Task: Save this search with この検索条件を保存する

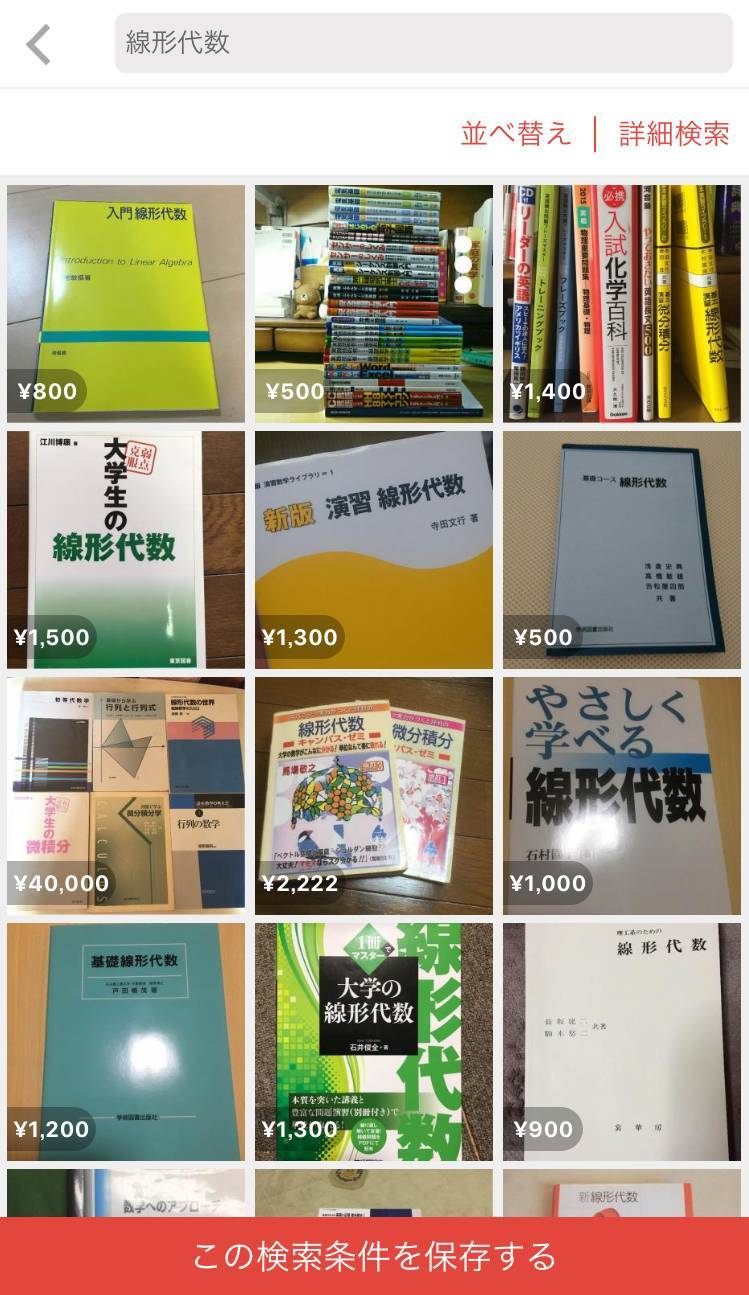Action: point(374,1255)
